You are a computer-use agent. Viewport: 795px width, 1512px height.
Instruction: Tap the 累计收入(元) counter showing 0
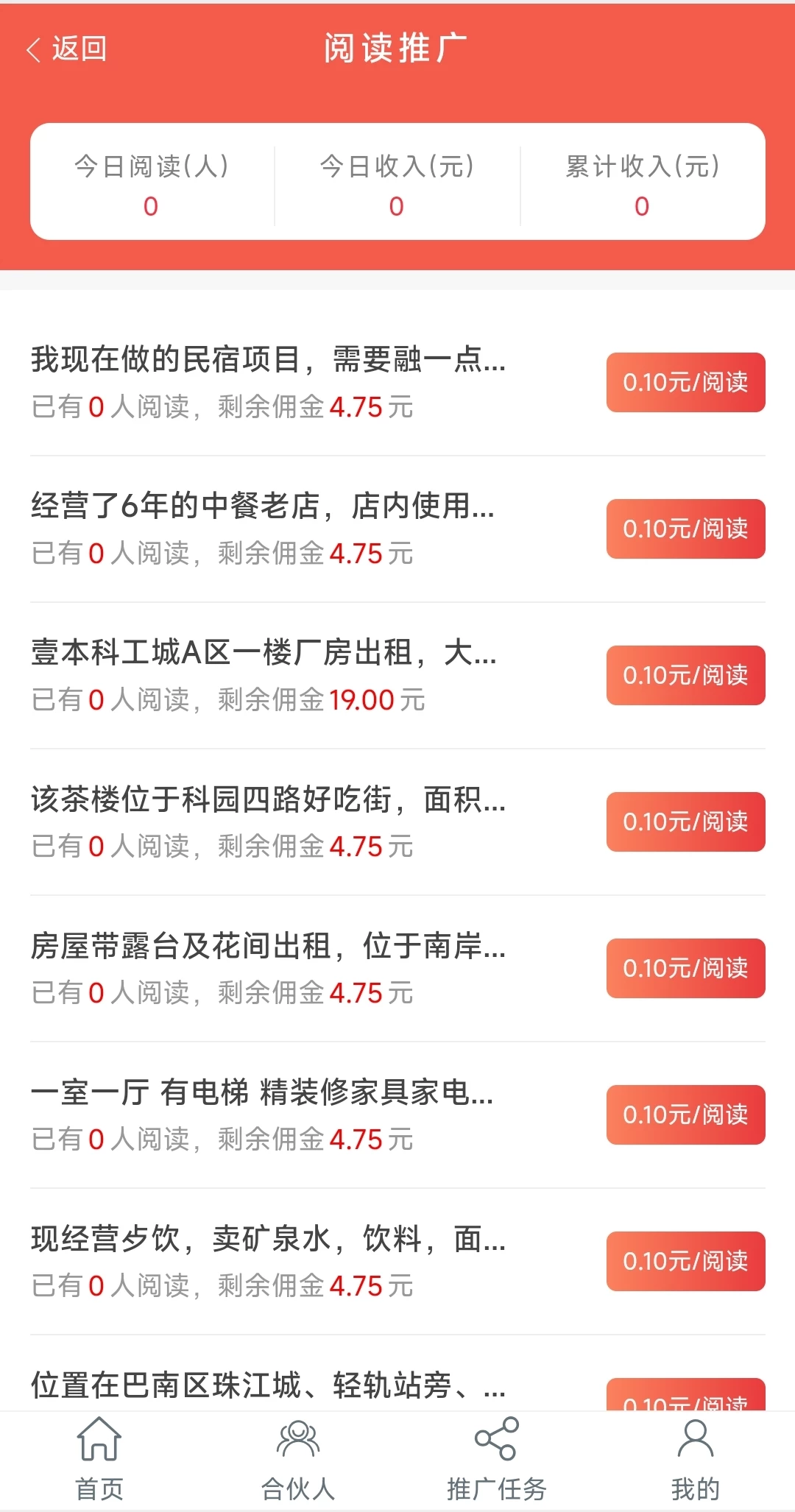642,186
